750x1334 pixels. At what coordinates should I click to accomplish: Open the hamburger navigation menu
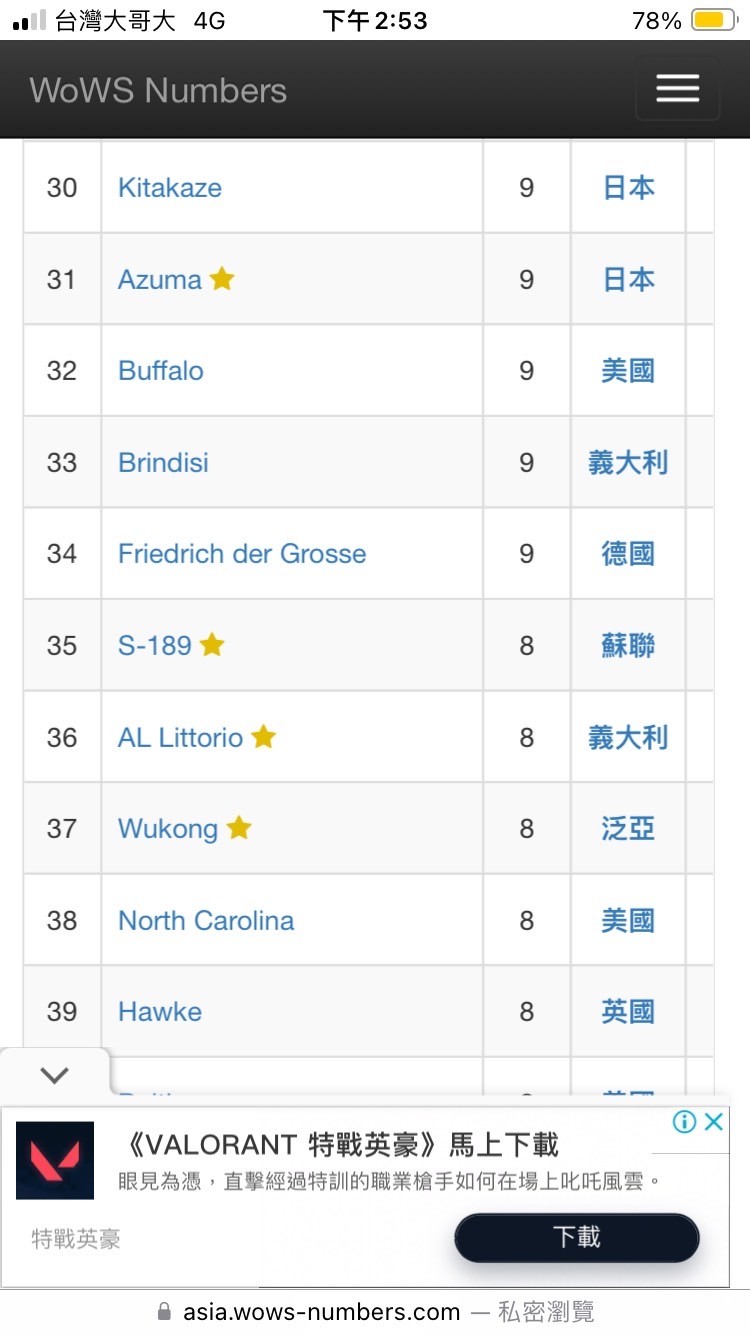point(677,89)
